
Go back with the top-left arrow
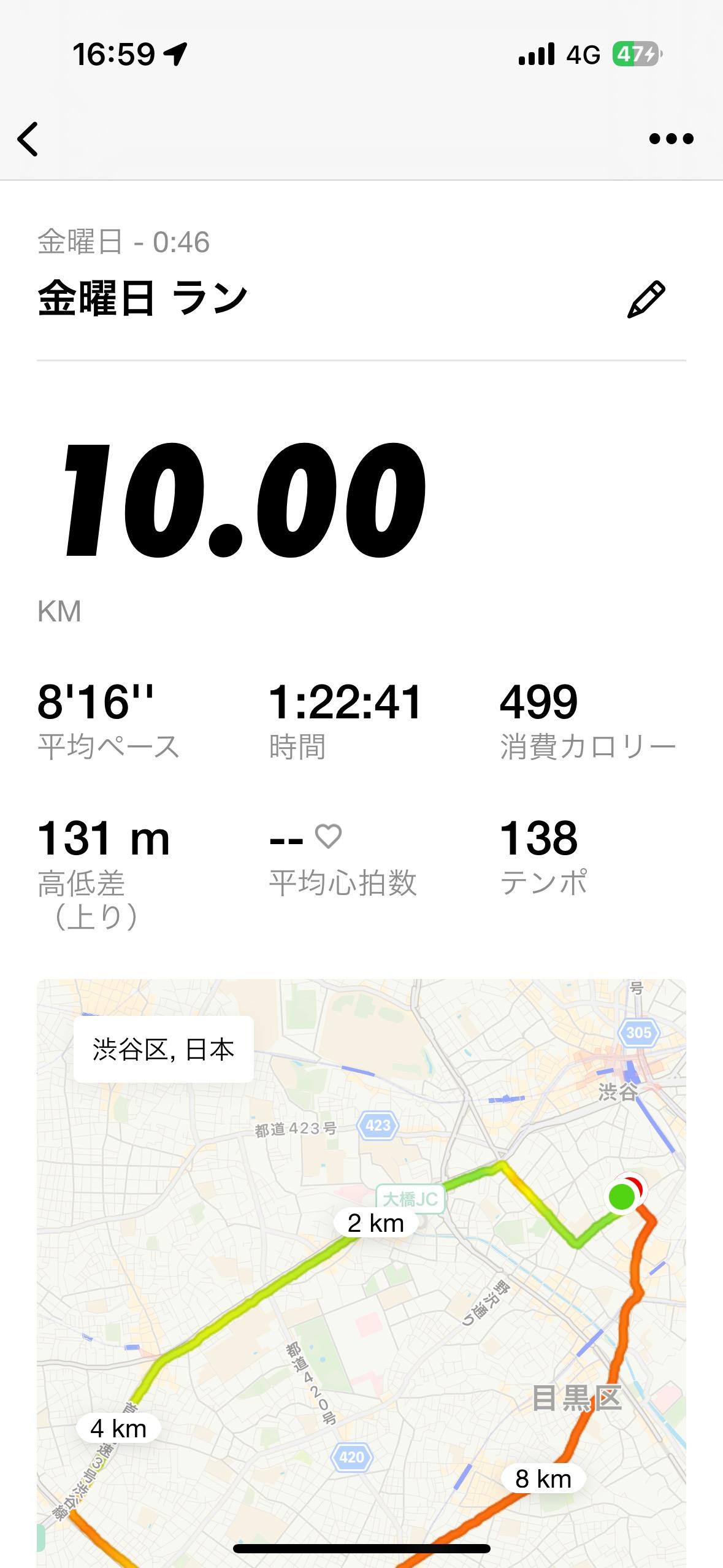click(x=28, y=139)
